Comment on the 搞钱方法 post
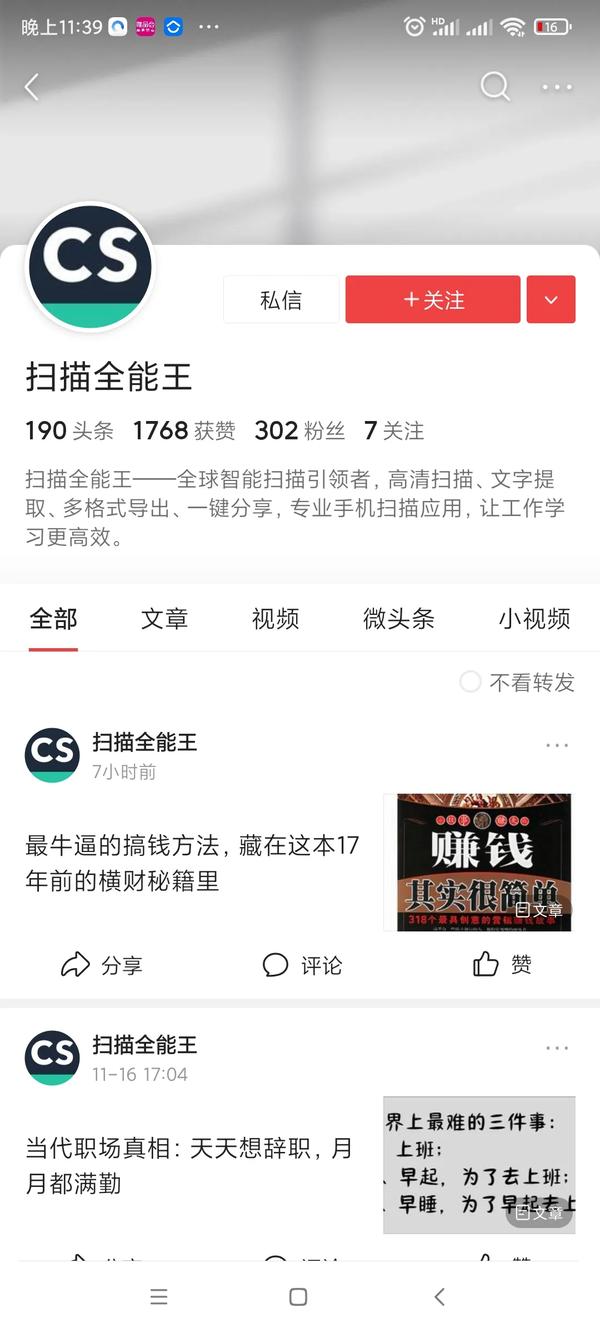 (x=302, y=965)
